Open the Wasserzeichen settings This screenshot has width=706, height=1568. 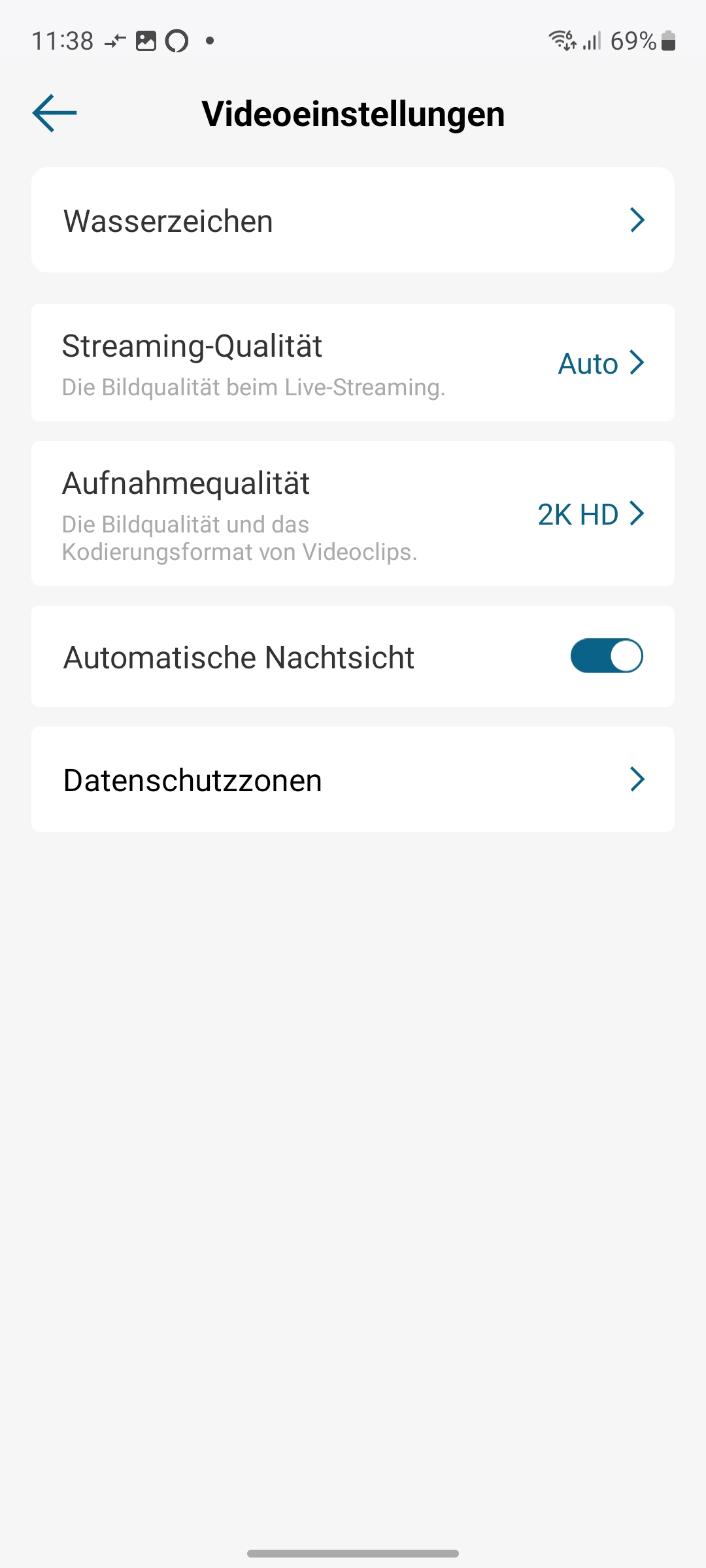pyautogui.click(x=353, y=220)
